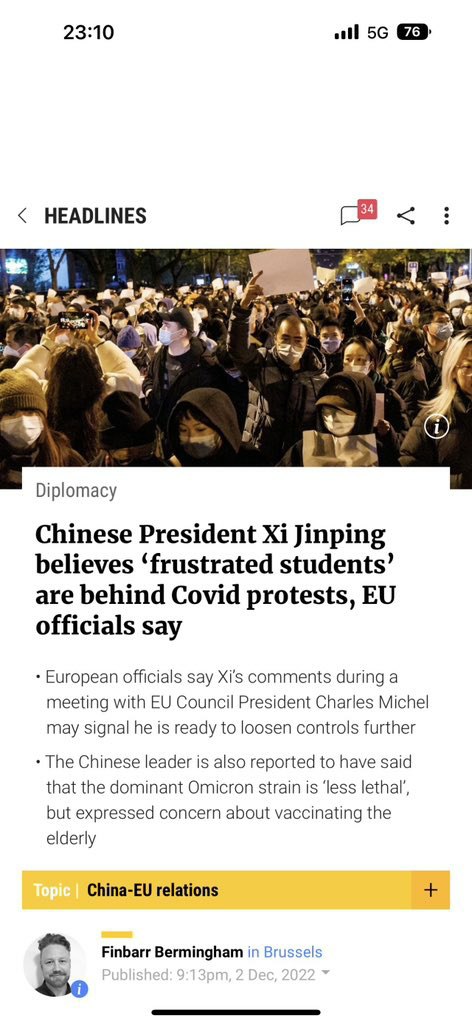Screen dimensions: 472x1024
Task: Open the three-dot overflow menu
Action: pos(447,216)
